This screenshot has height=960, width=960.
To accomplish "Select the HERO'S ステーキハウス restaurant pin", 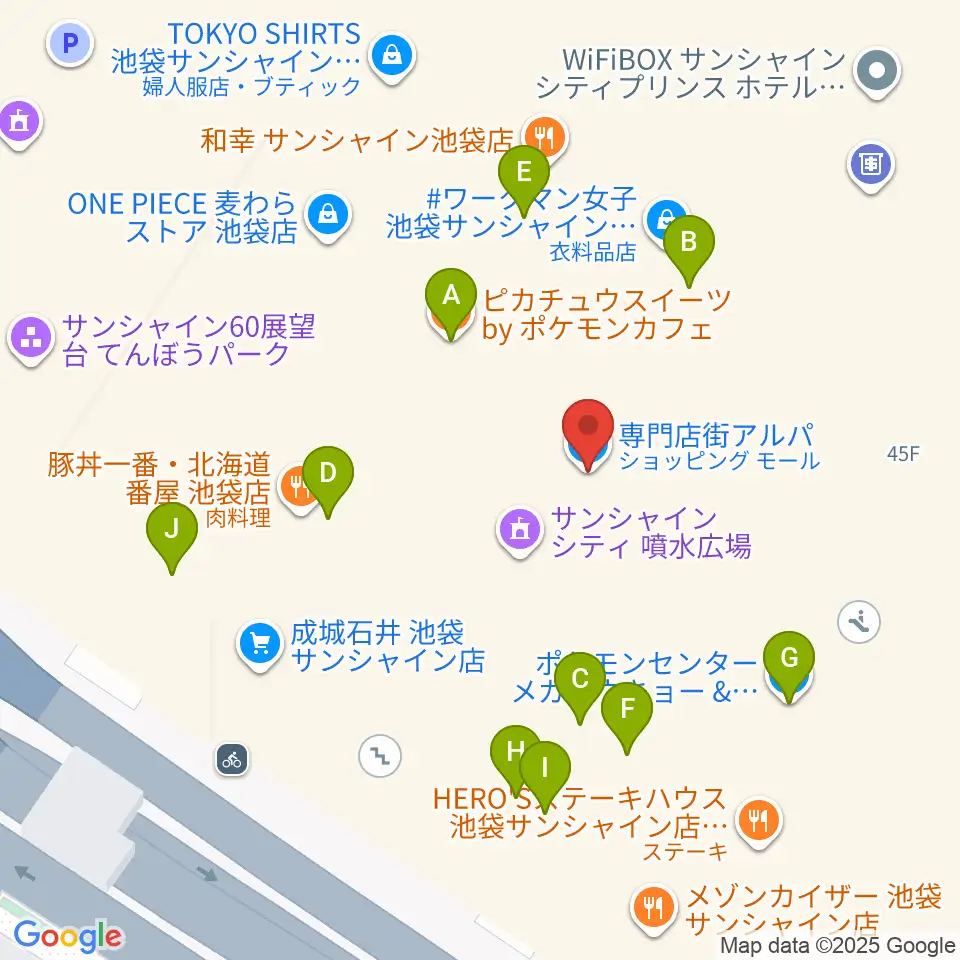I will (759, 822).
